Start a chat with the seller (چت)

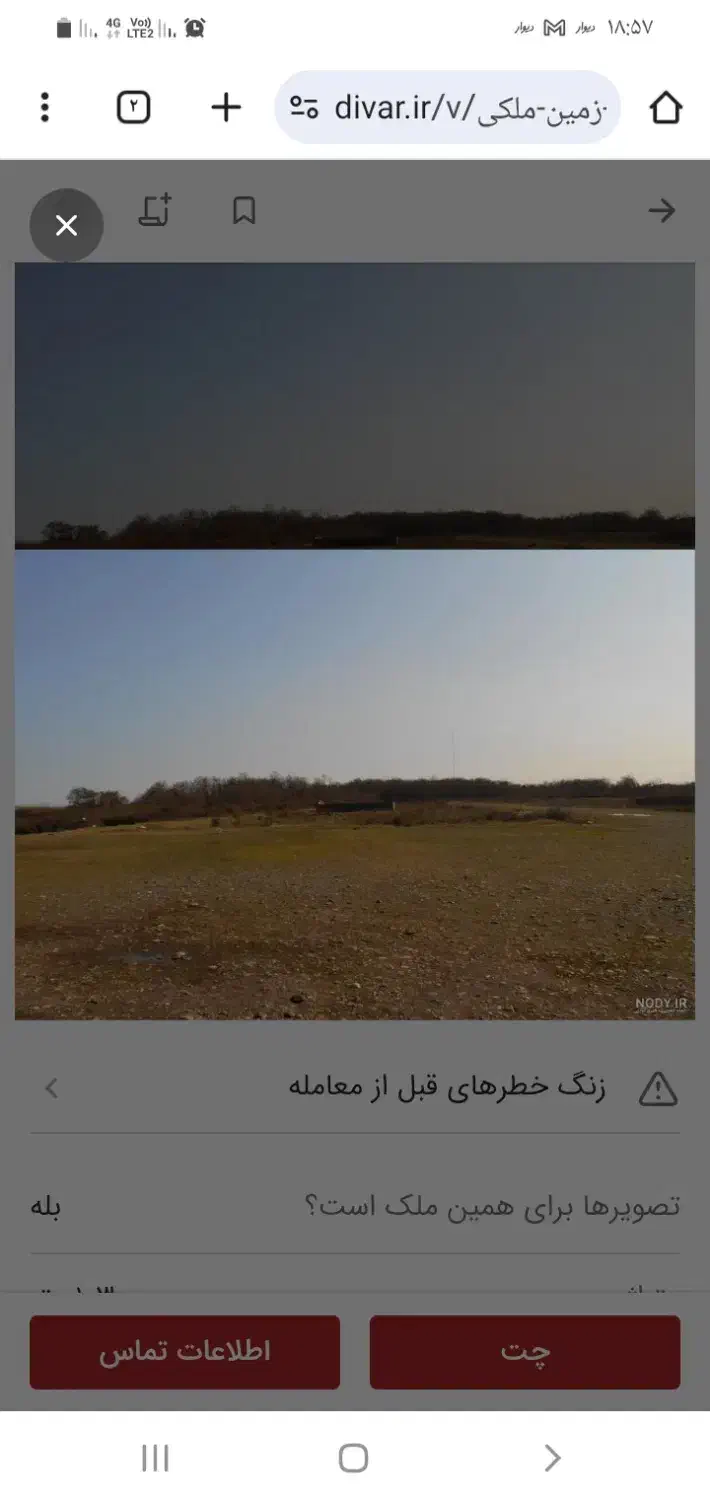click(525, 1352)
